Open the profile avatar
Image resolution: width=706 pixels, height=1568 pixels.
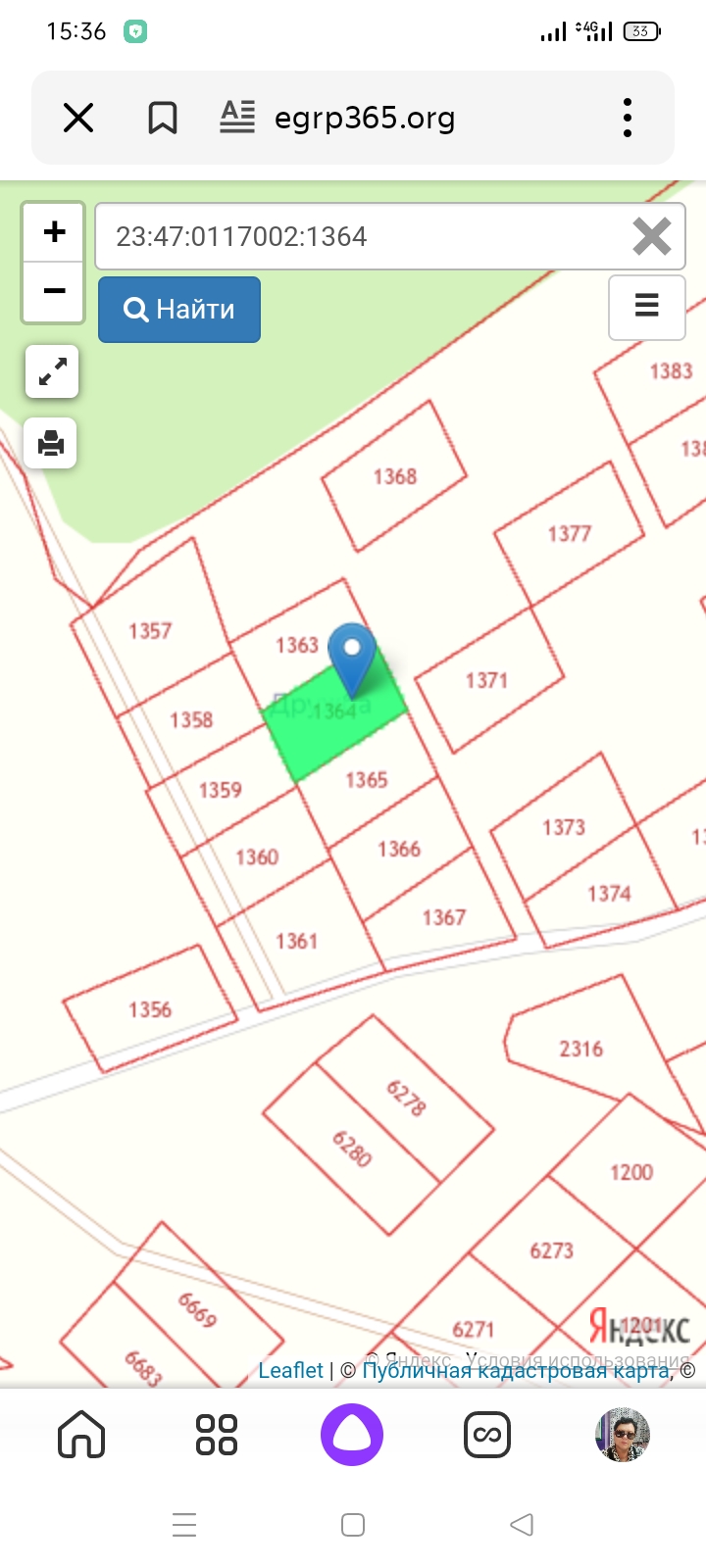click(623, 1436)
